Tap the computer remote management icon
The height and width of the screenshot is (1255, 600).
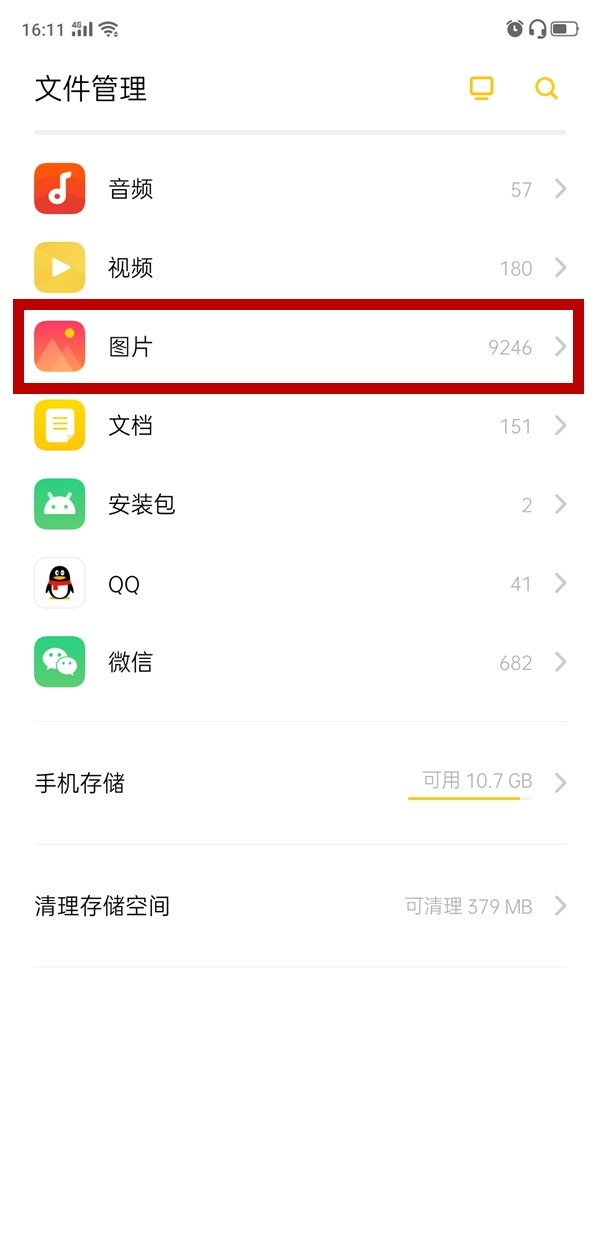[482, 89]
